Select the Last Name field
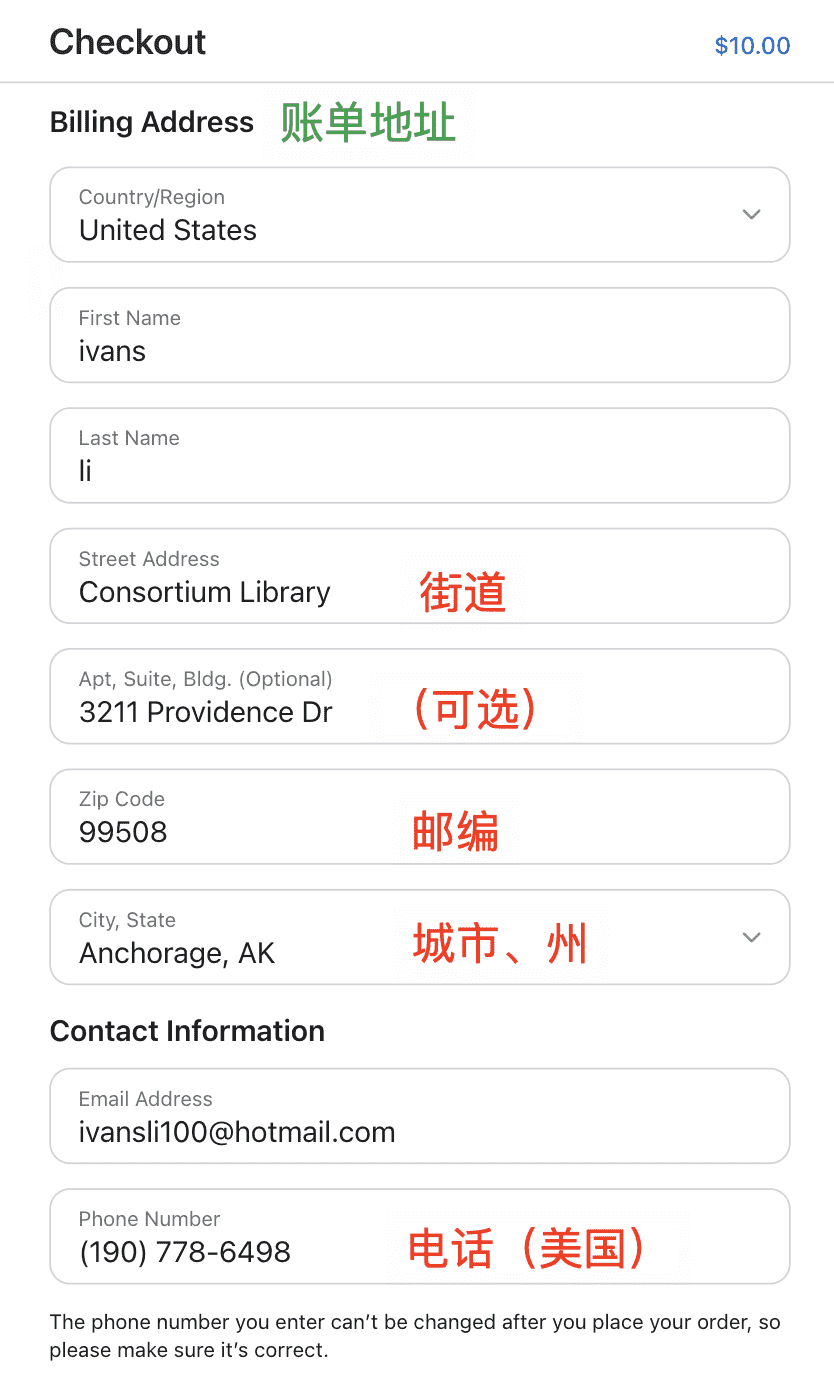This screenshot has width=834, height=1394. (x=419, y=455)
